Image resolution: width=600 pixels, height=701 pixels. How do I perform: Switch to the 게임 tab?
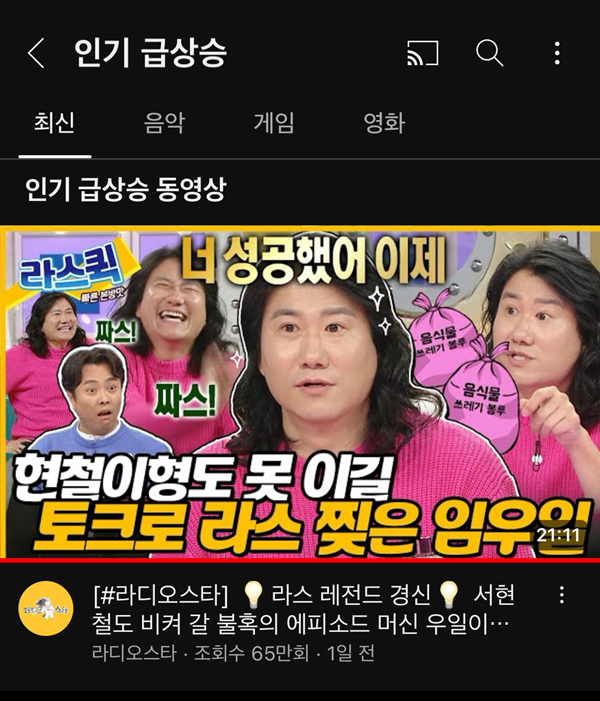click(x=274, y=124)
